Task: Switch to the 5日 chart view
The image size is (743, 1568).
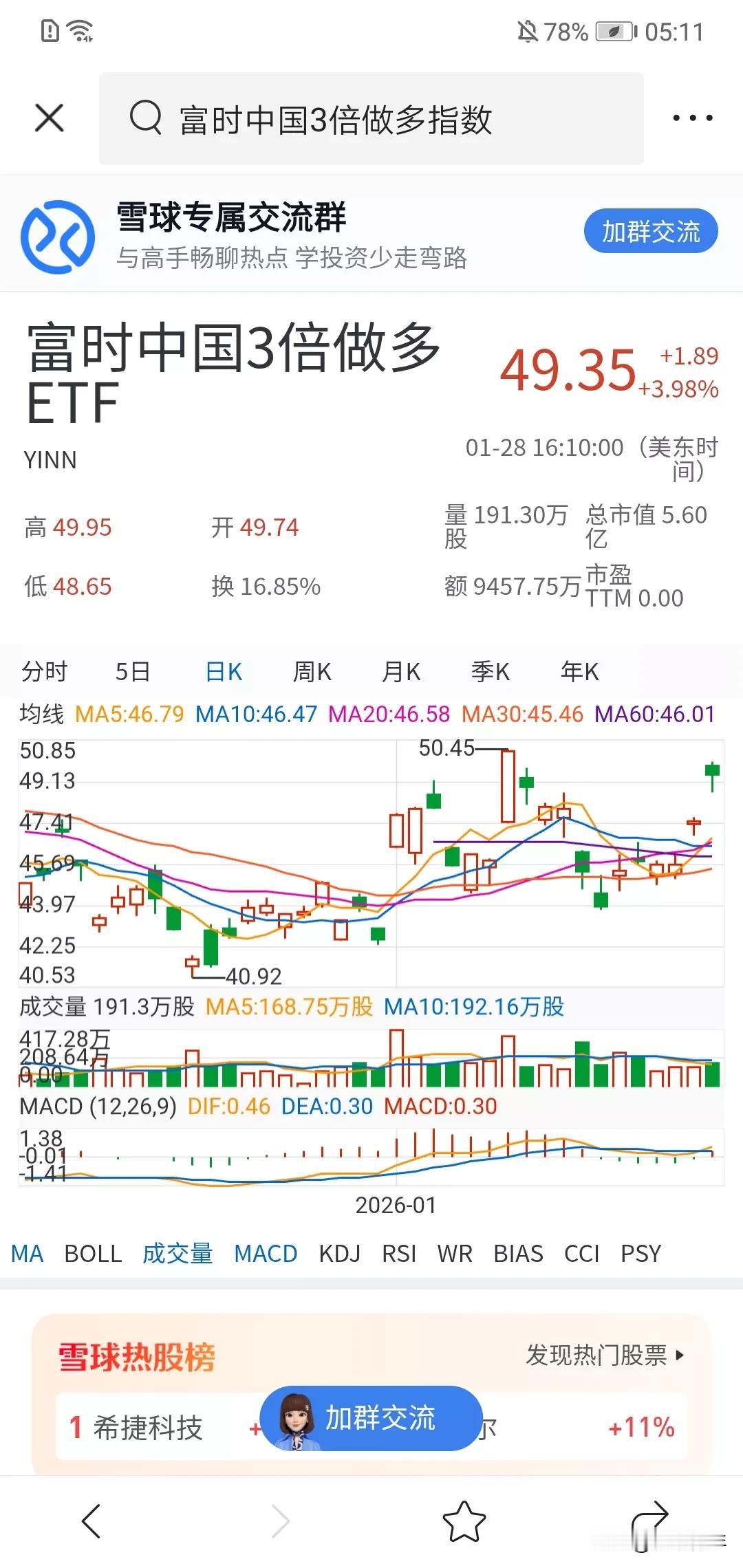Action: click(132, 671)
